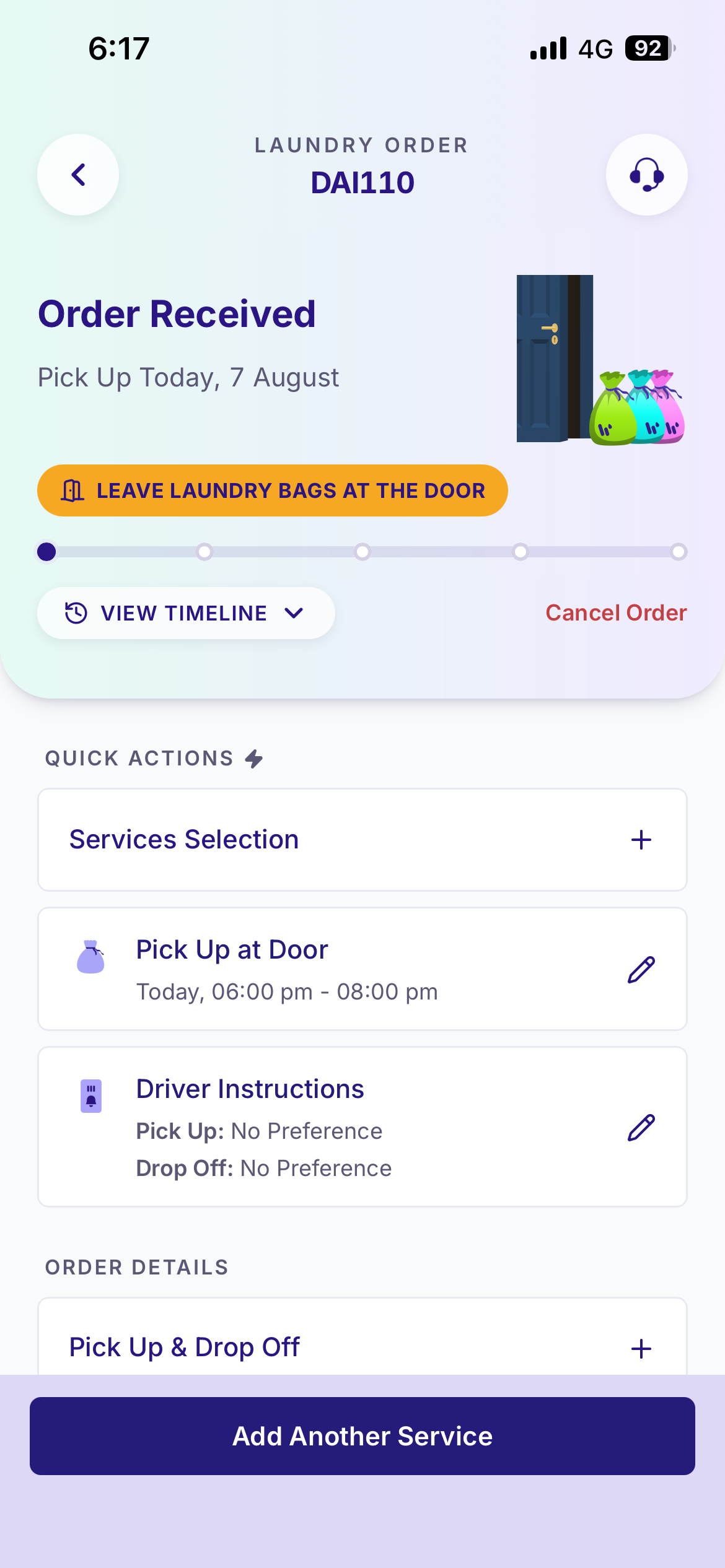Expand the View Timeline dropdown
This screenshot has height=1568, width=725.
186,613
